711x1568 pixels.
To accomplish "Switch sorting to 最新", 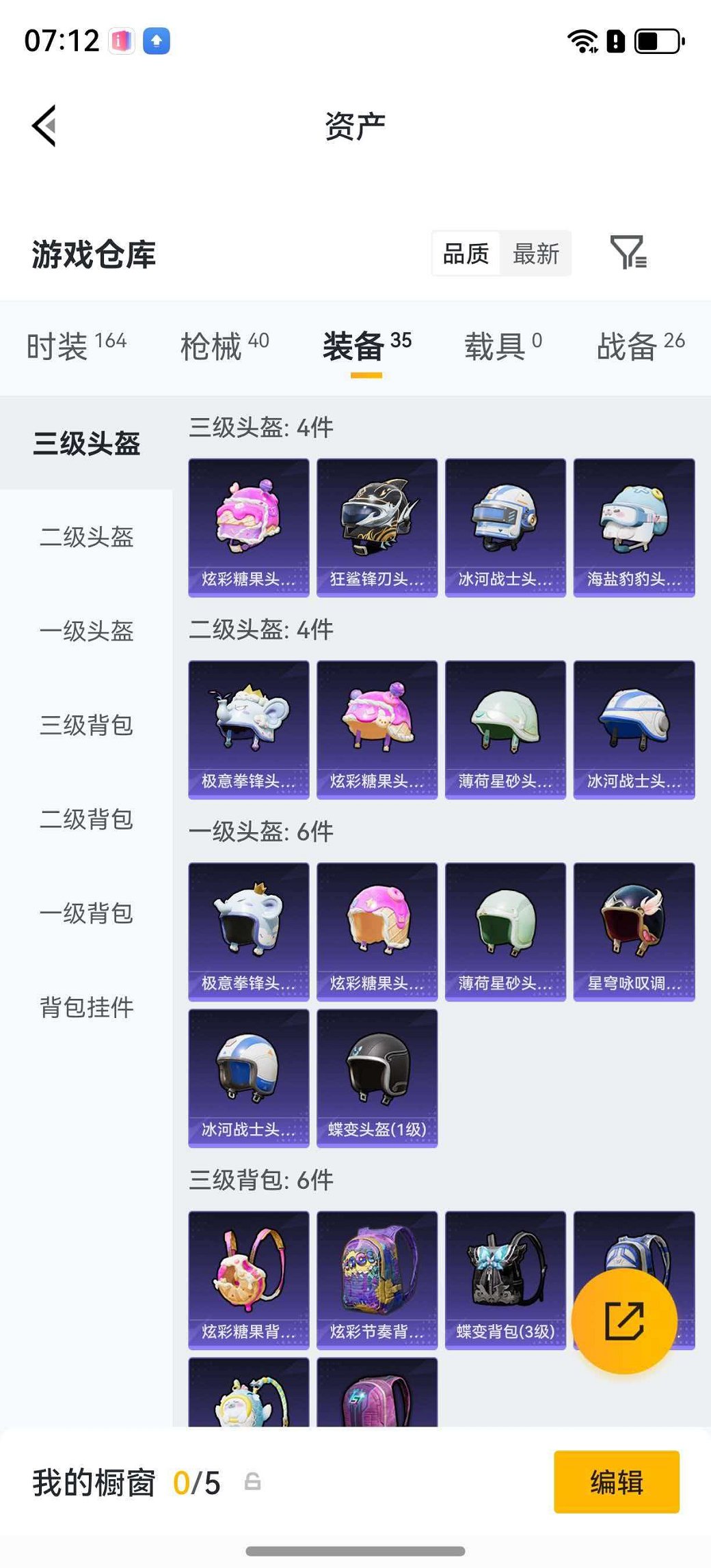I will (x=537, y=253).
